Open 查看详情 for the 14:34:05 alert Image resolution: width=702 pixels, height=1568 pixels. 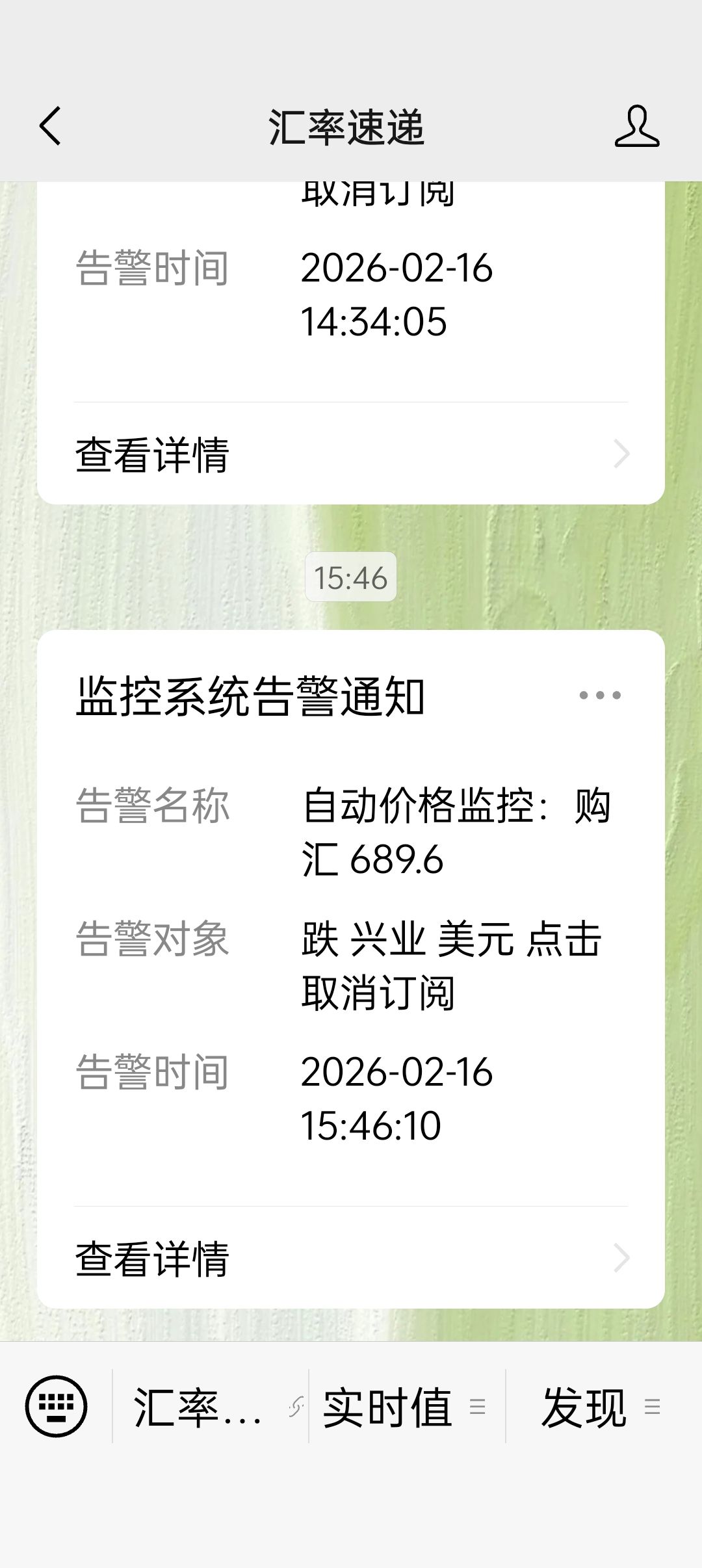[351, 454]
